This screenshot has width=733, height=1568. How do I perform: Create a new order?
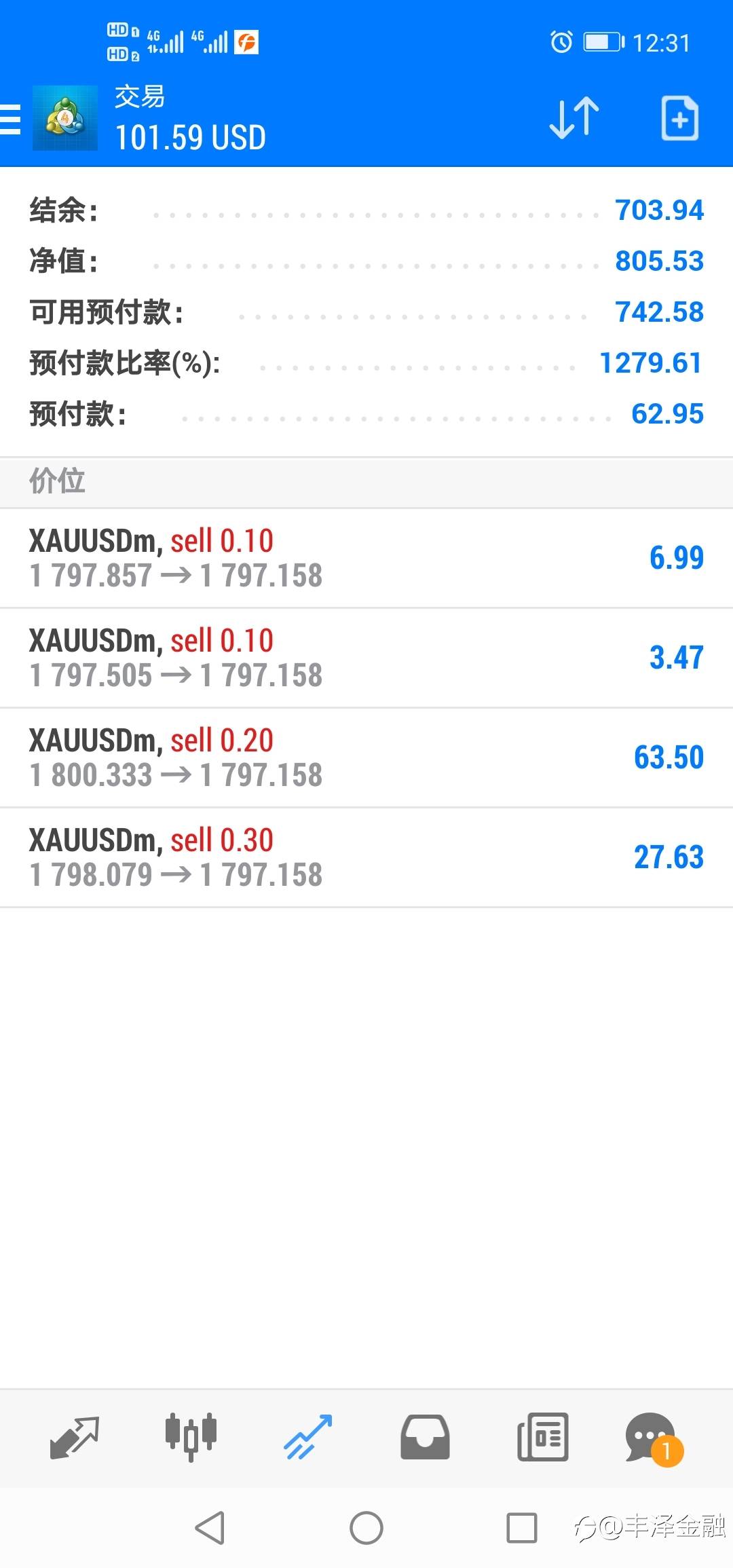pos(679,118)
